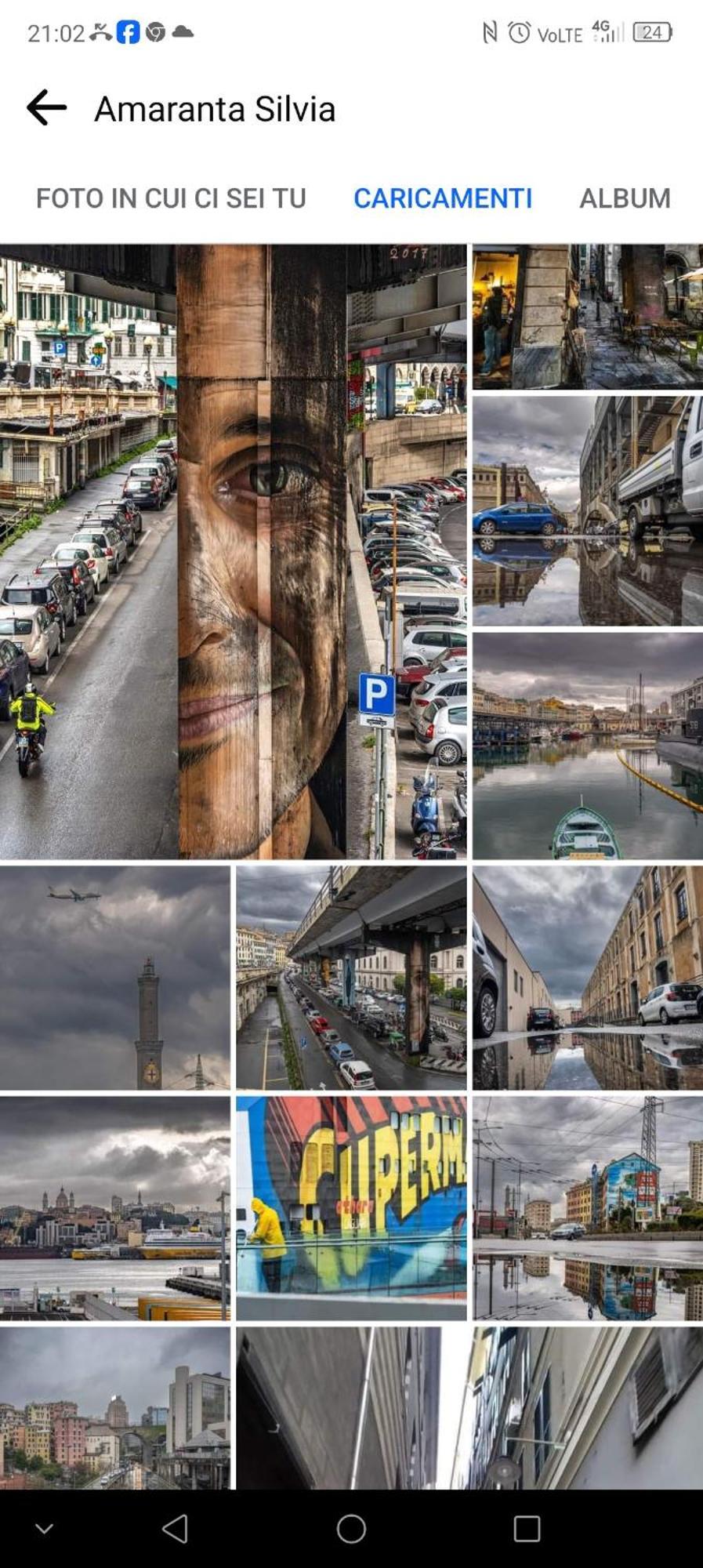Open the tilted facade with vent photo
This screenshot has height=1568, width=703.
pyautogui.click(x=587, y=1407)
